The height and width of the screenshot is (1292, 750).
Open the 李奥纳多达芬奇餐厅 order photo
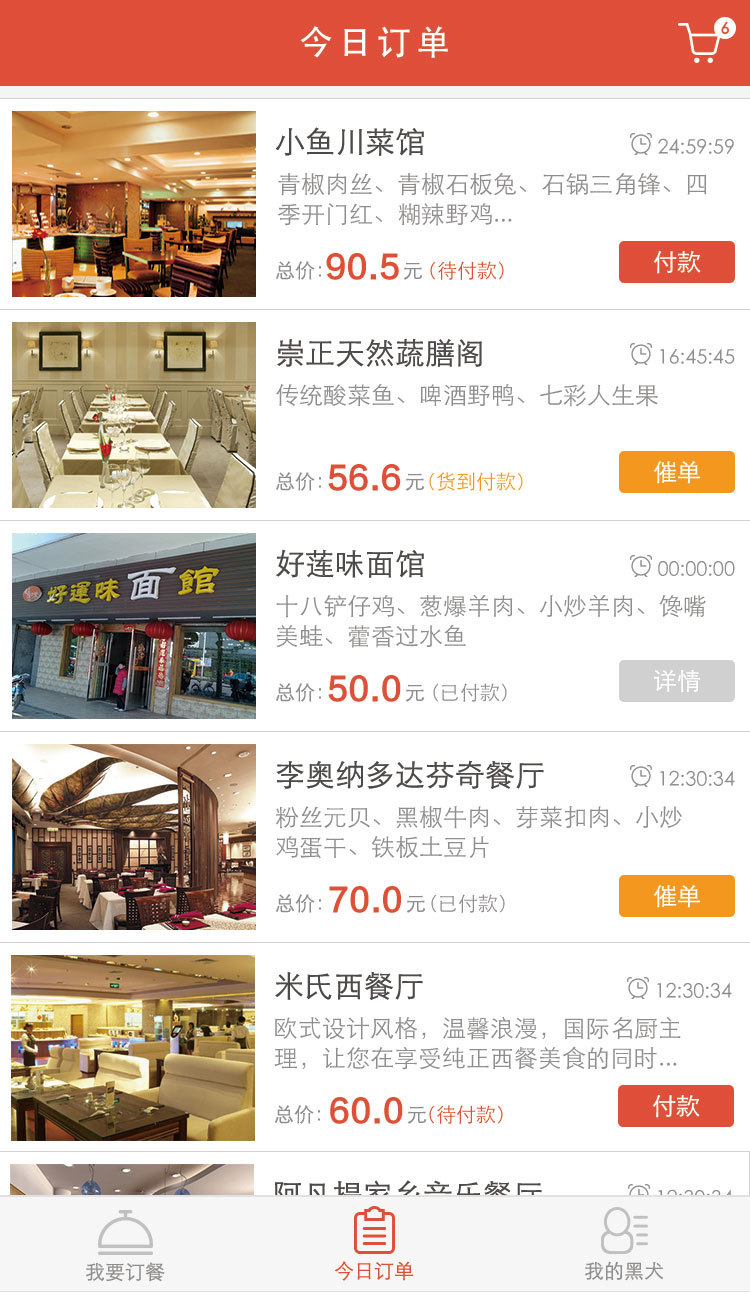(x=134, y=837)
